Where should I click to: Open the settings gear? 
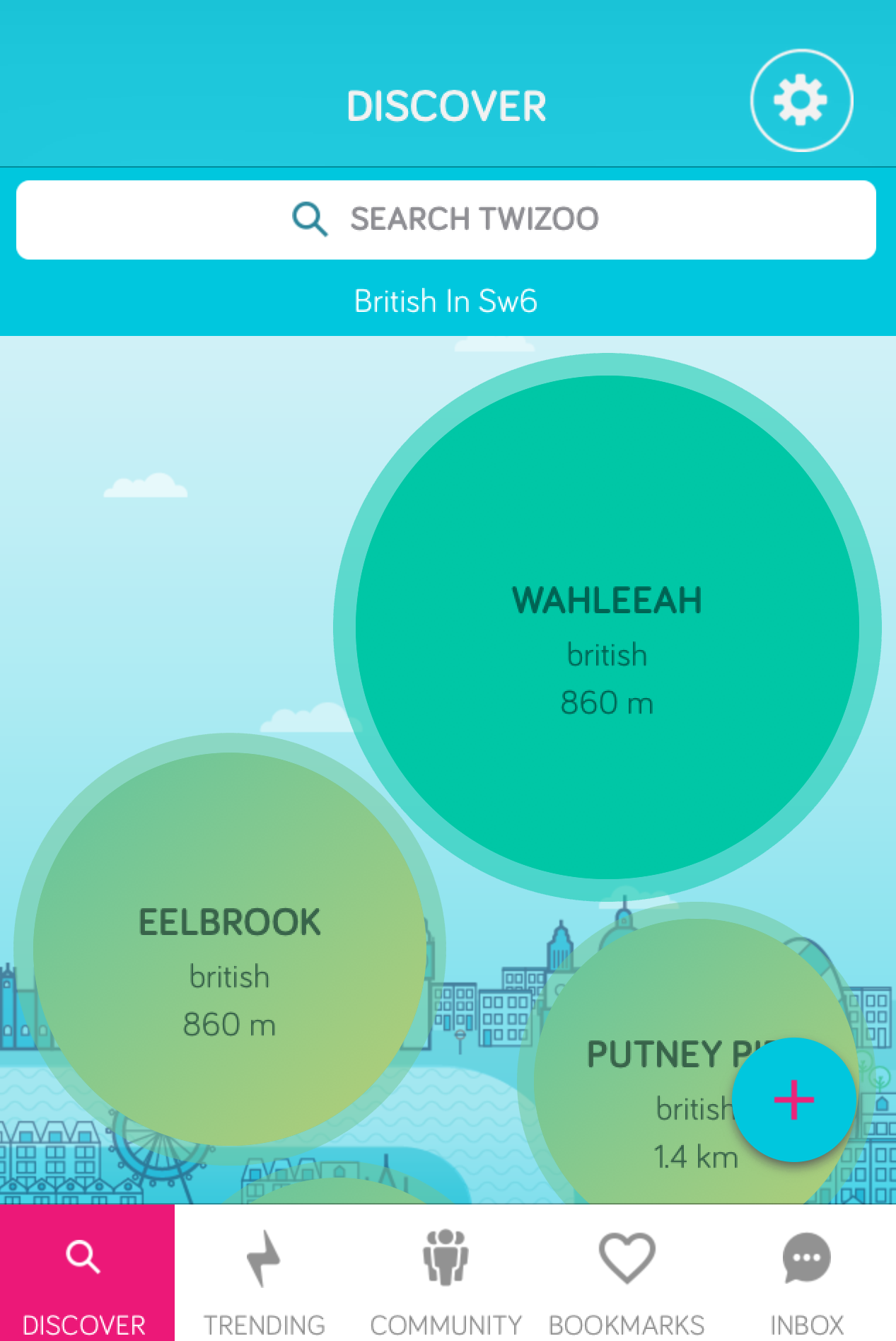coord(801,100)
